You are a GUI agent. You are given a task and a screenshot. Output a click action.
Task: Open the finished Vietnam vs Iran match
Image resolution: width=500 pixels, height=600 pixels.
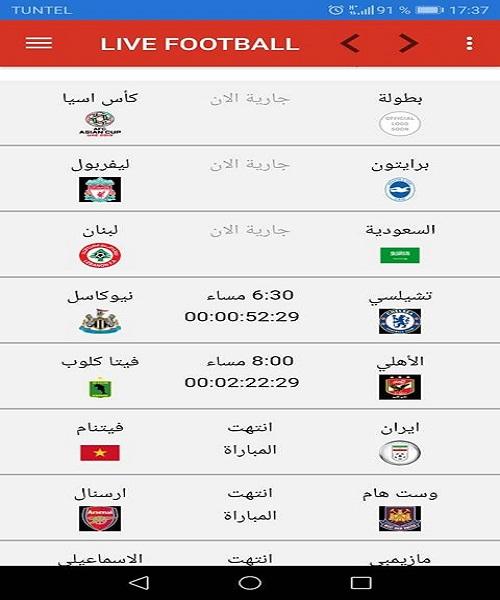pyautogui.click(x=250, y=442)
